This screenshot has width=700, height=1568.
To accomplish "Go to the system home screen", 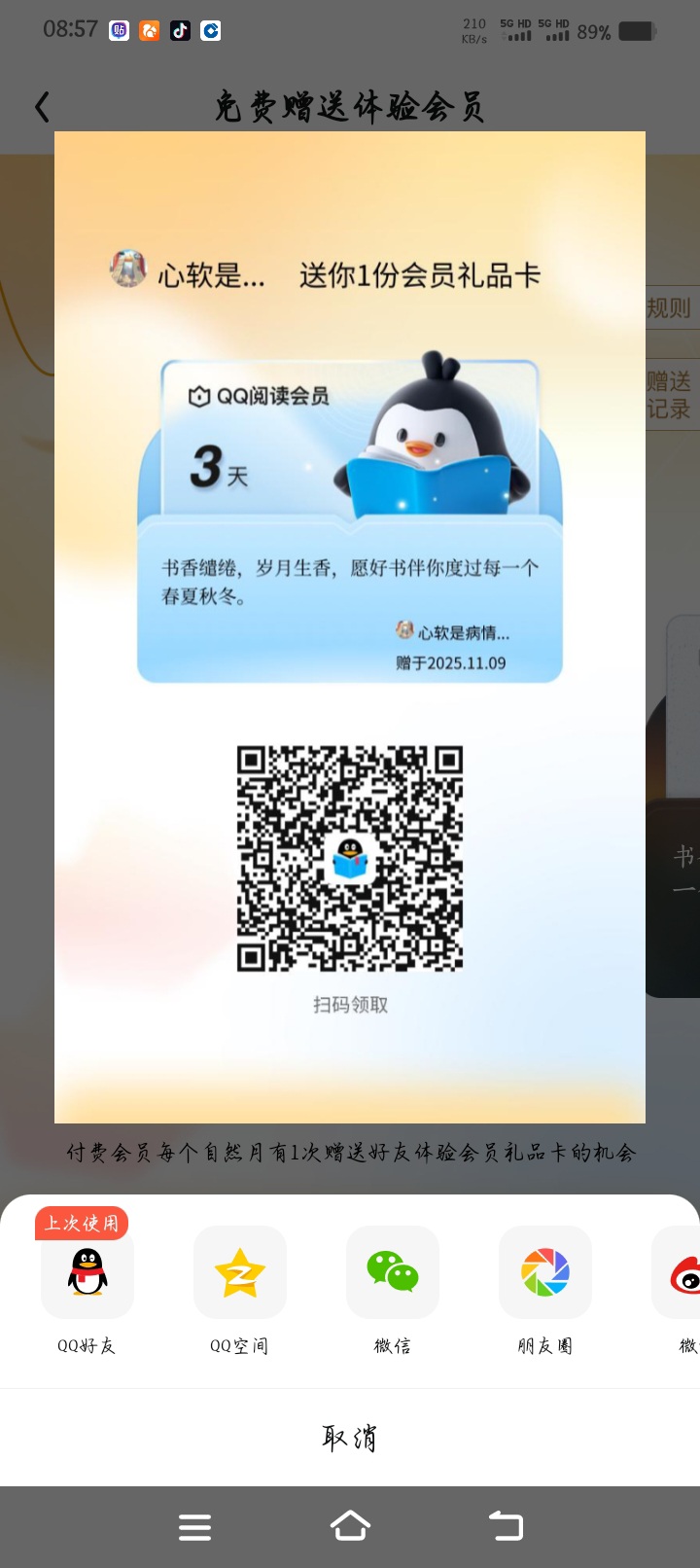I will click(x=350, y=1526).
